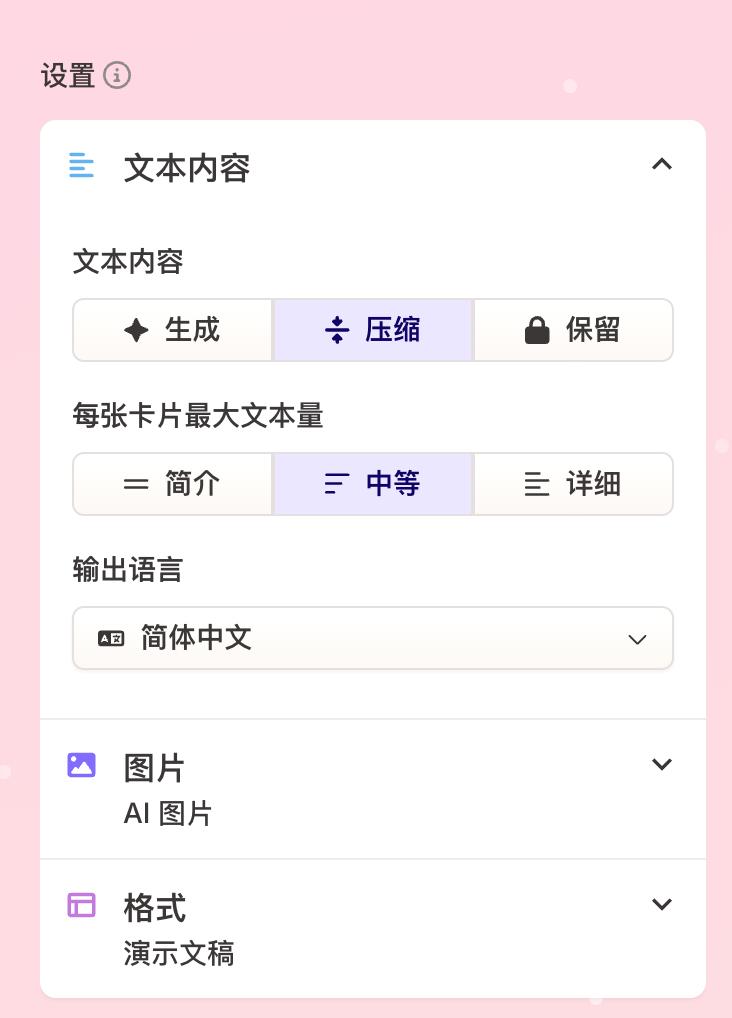Expand the 图片 section
Viewport: 732px width, 1018px height.
click(x=662, y=765)
